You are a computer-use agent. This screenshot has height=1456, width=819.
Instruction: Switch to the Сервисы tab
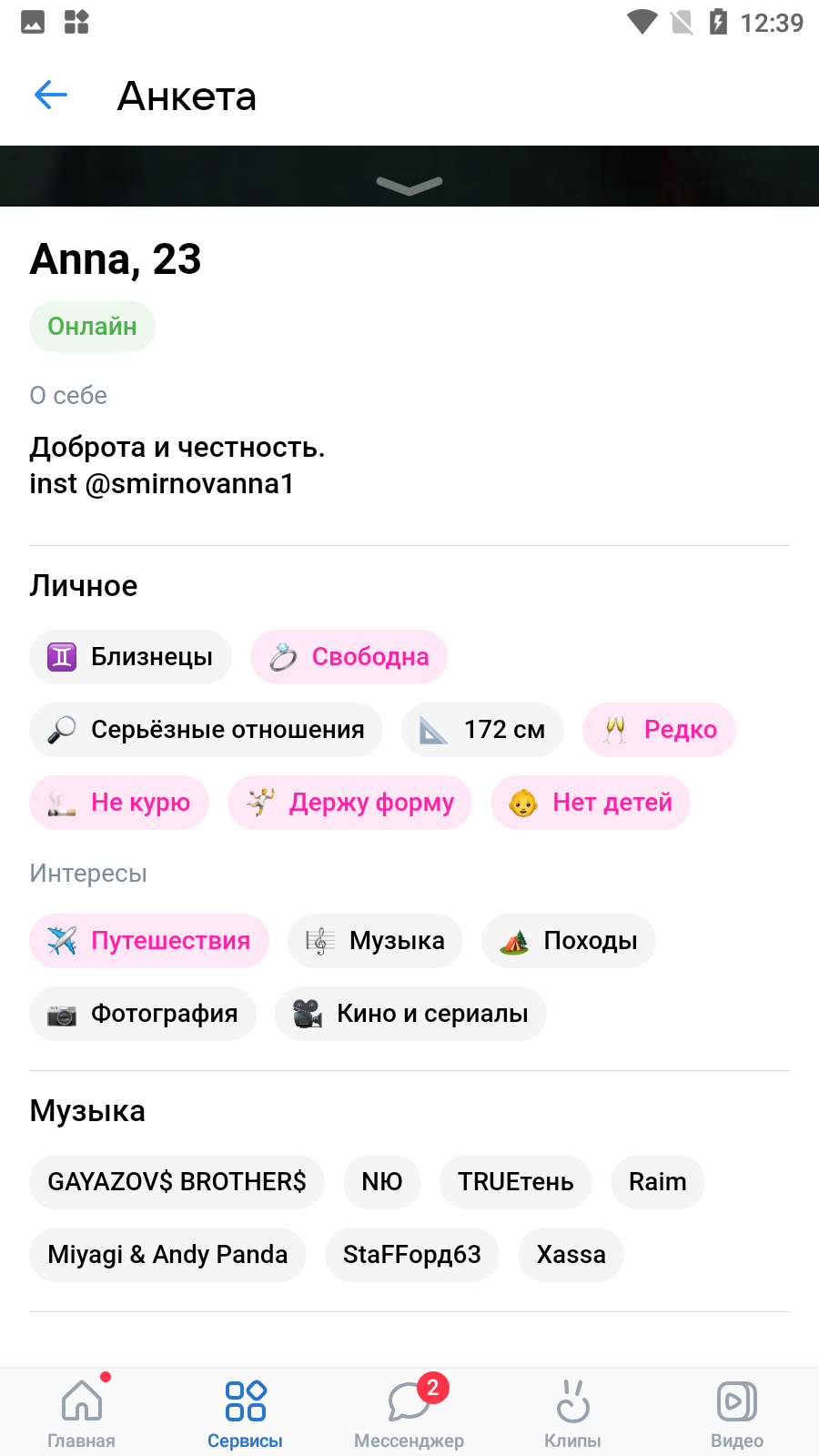pyautogui.click(x=246, y=1412)
